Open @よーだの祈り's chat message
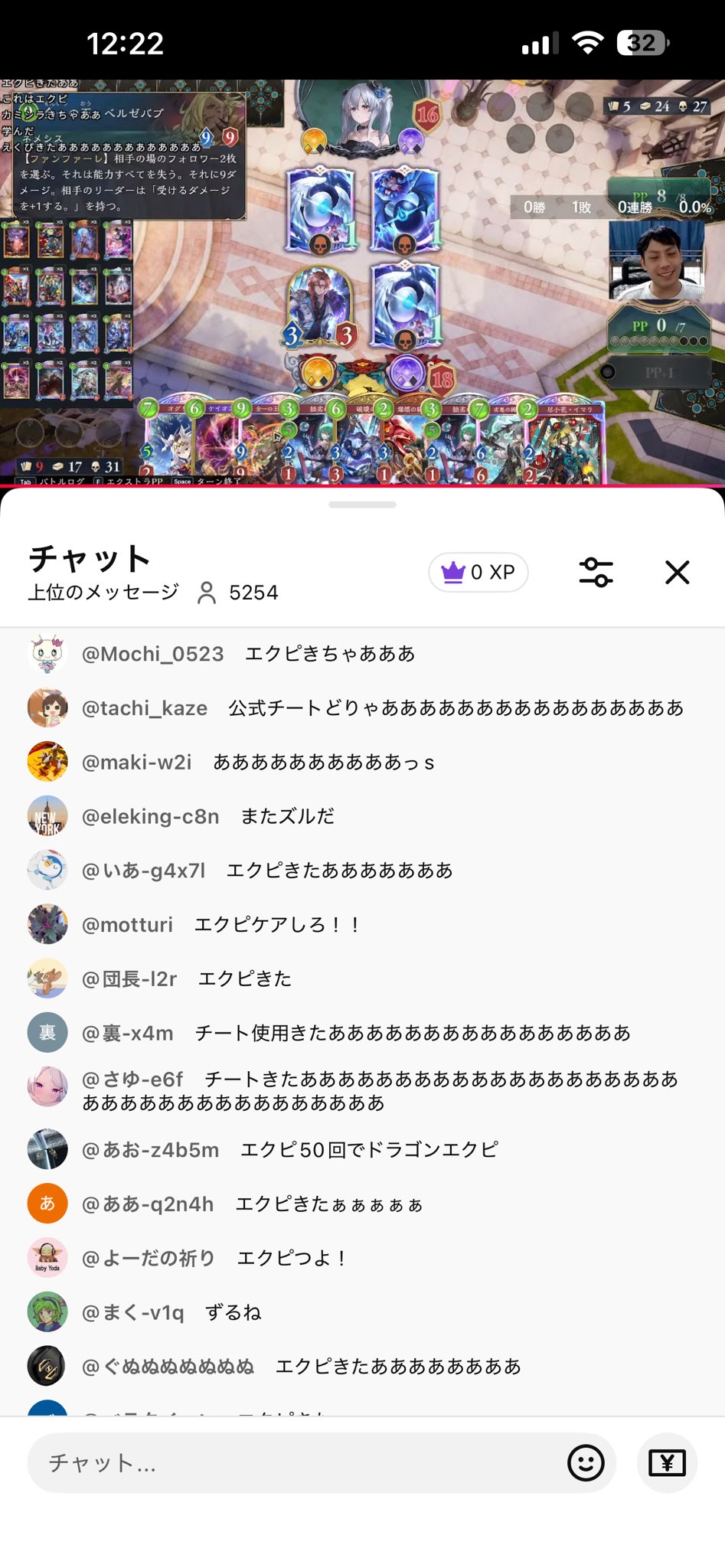Viewport: 725px width, 1568px height. (291, 1258)
